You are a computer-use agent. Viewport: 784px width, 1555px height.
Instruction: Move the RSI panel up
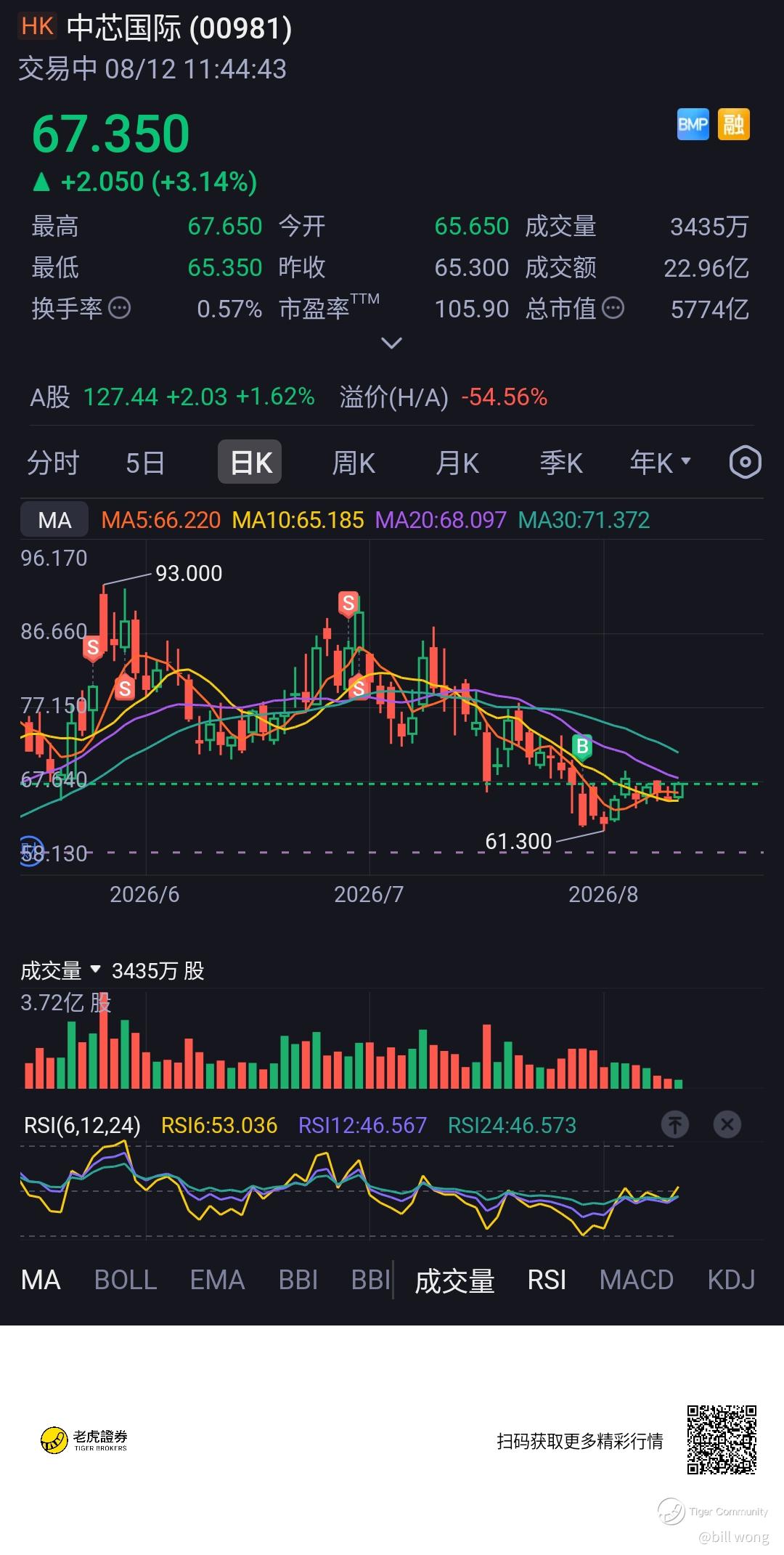tap(675, 1125)
